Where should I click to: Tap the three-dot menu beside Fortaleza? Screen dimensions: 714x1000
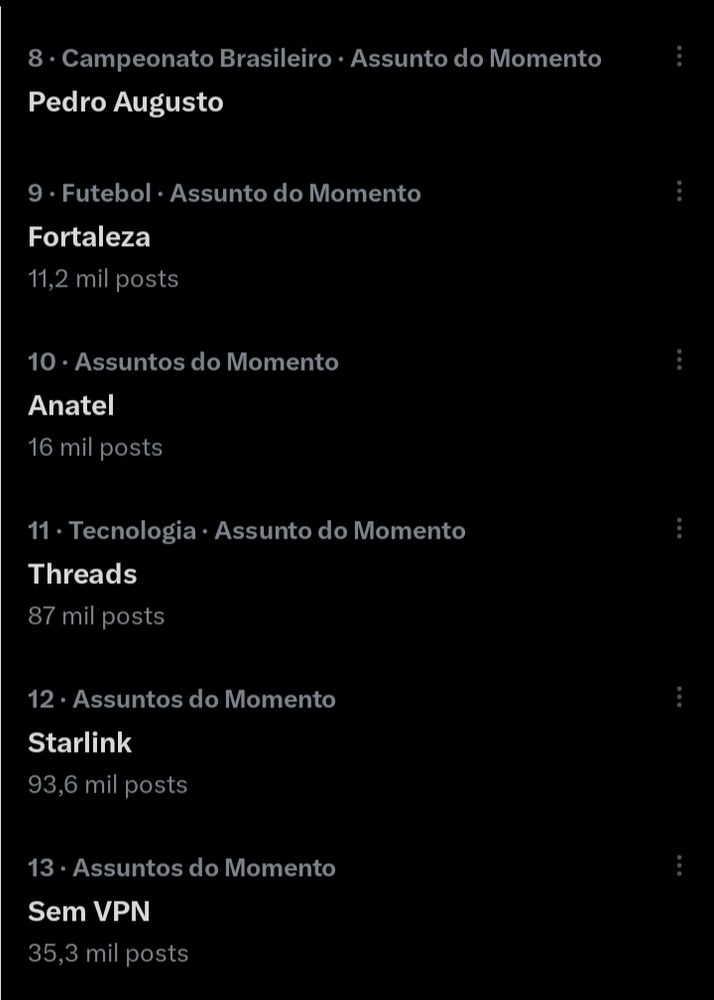coord(679,191)
